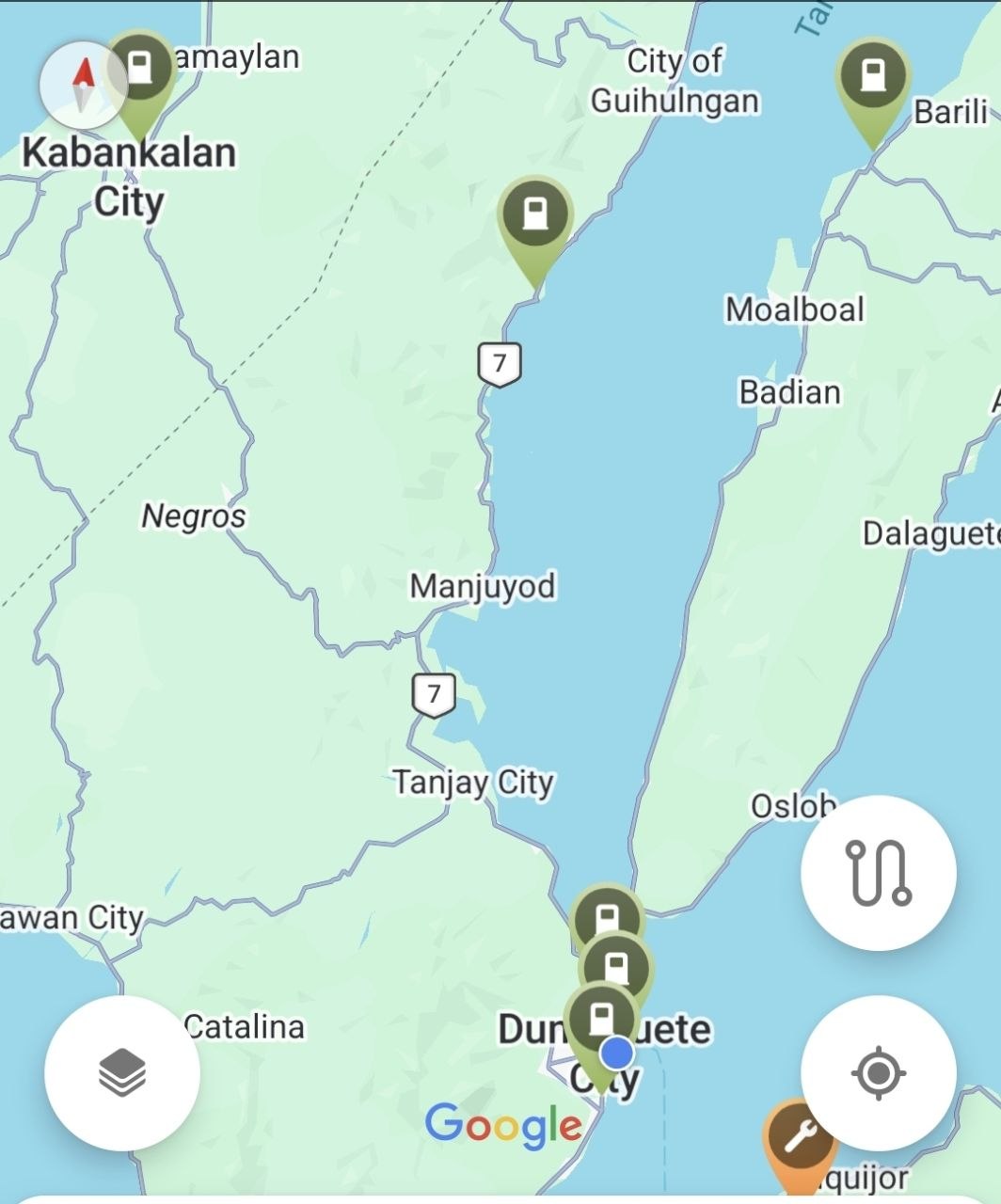This screenshot has height=1204, width=1001.
Task: Select the topmost fuel marker above Dumaguete
Action: pyautogui.click(x=607, y=914)
